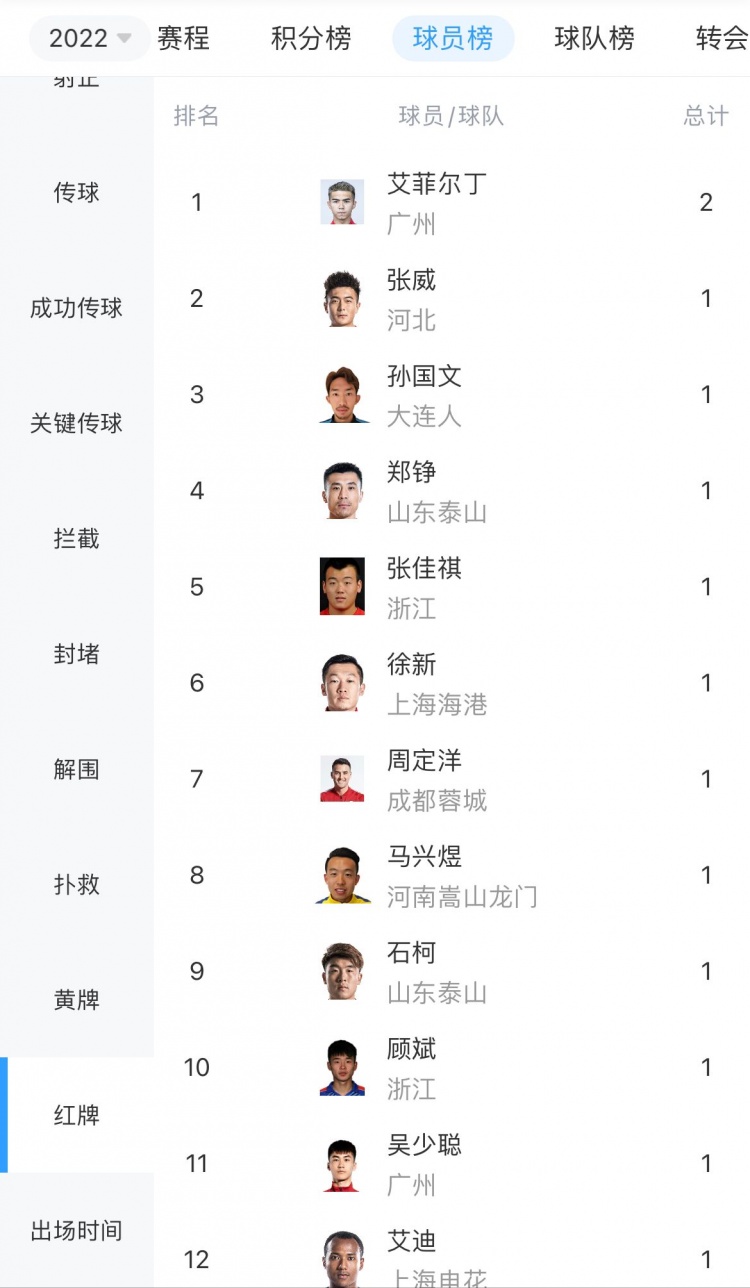Open player 顾斌 from 浙江
Viewport: 750px width, 1288px height.
point(452,1067)
